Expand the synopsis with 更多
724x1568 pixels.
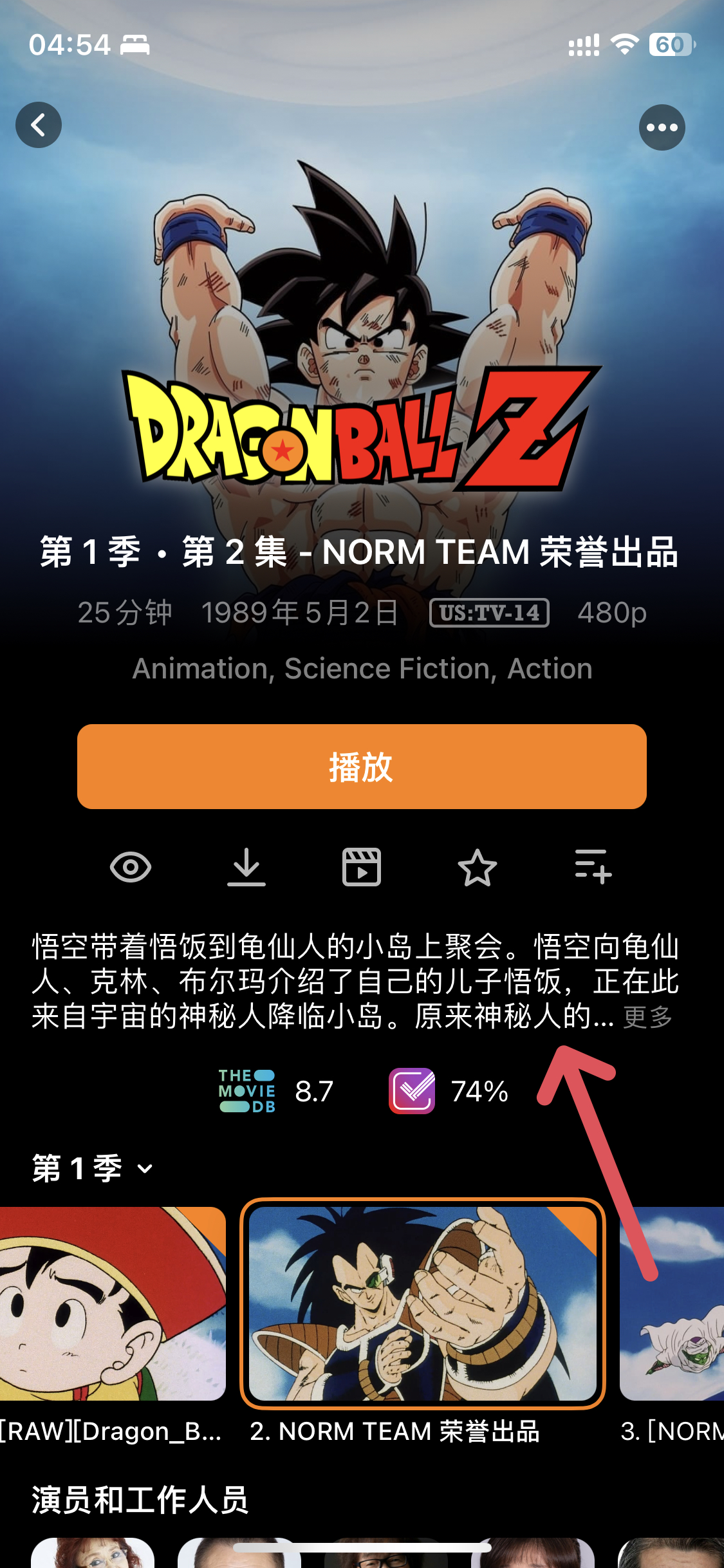coord(647,1018)
